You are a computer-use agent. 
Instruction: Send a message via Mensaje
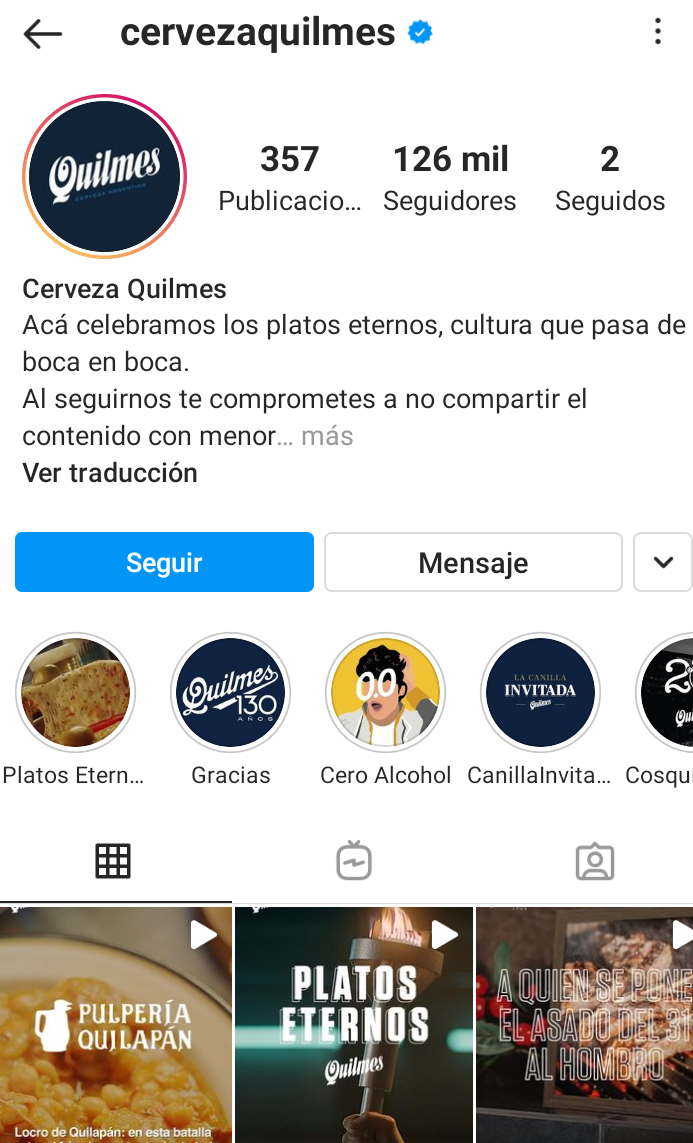473,562
